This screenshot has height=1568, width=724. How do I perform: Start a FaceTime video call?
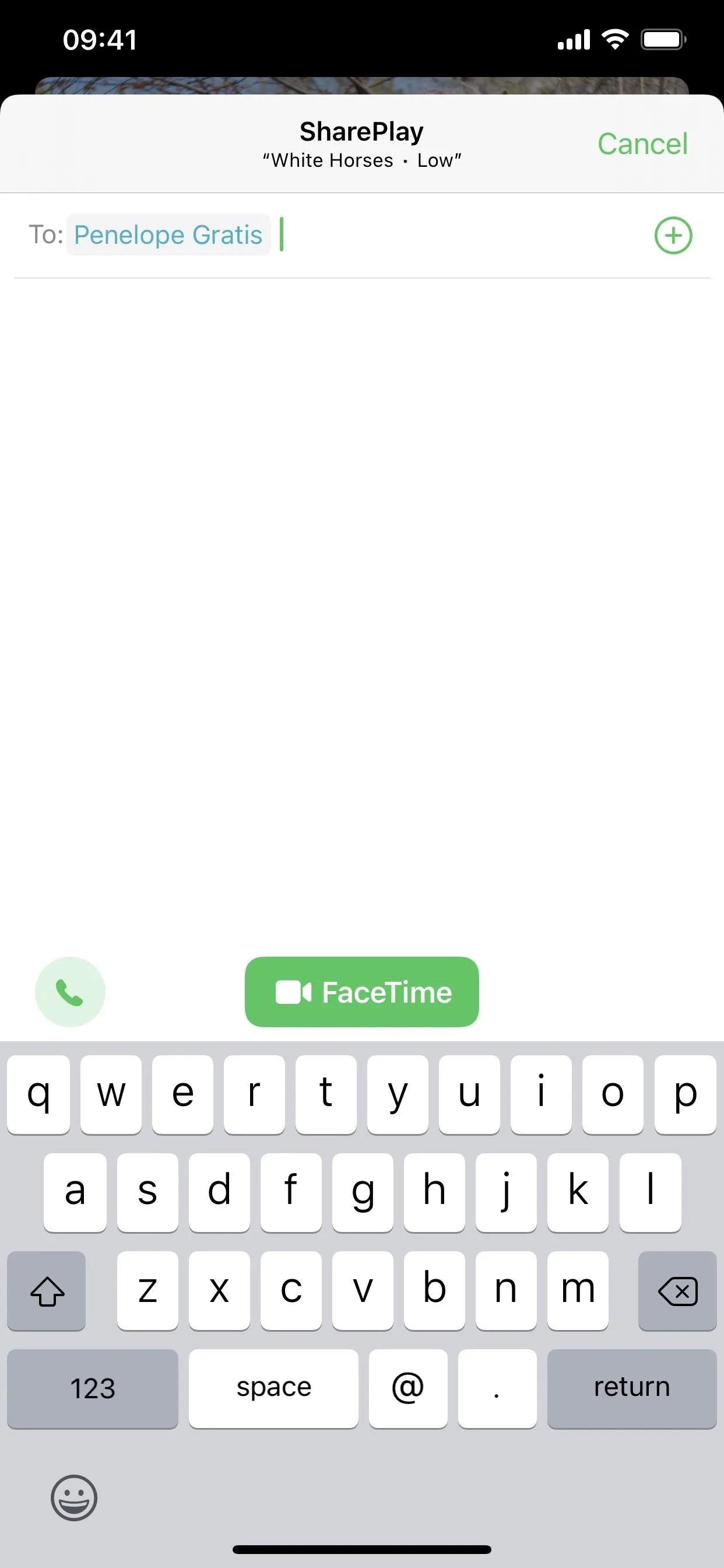[362, 992]
